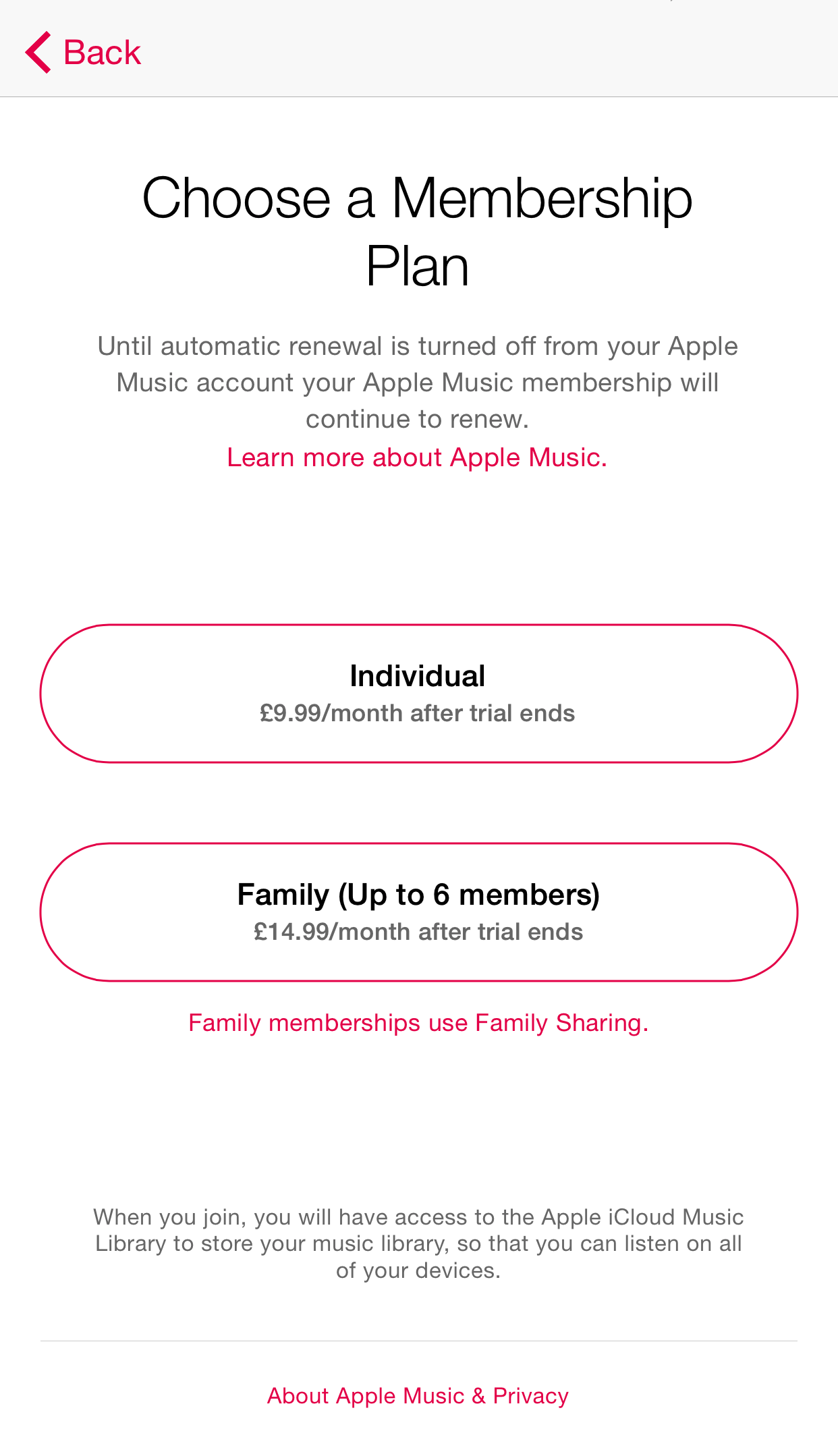Open About Apple Music & Privacy
Screen dimensions: 838x1456
point(418,1395)
